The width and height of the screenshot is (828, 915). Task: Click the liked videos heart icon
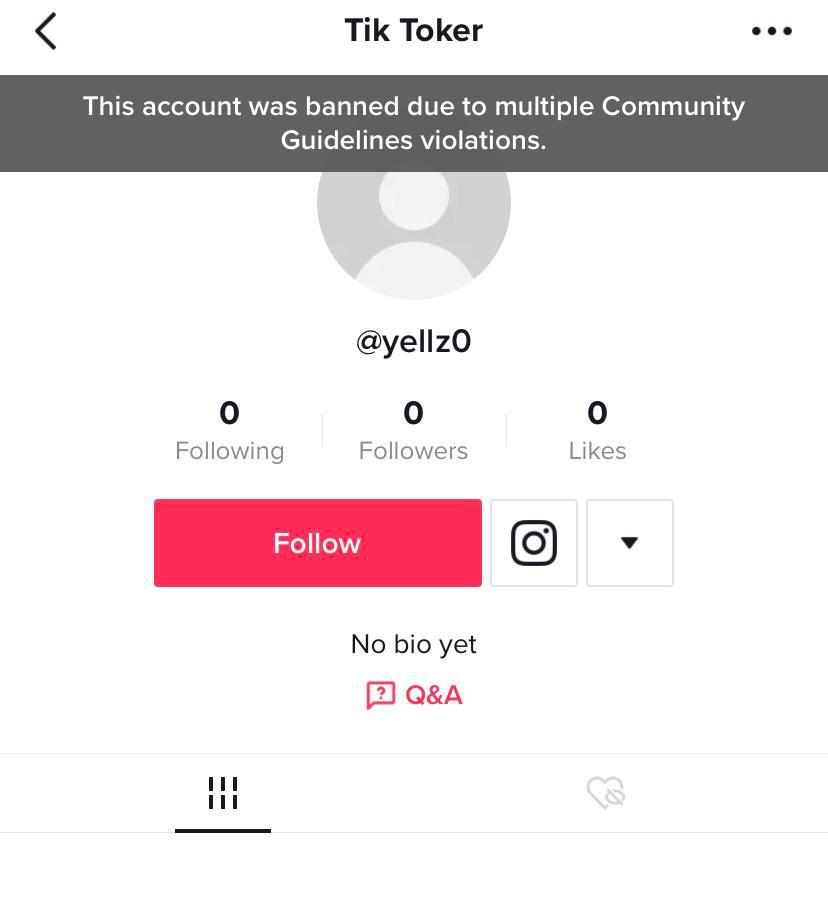(x=606, y=793)
